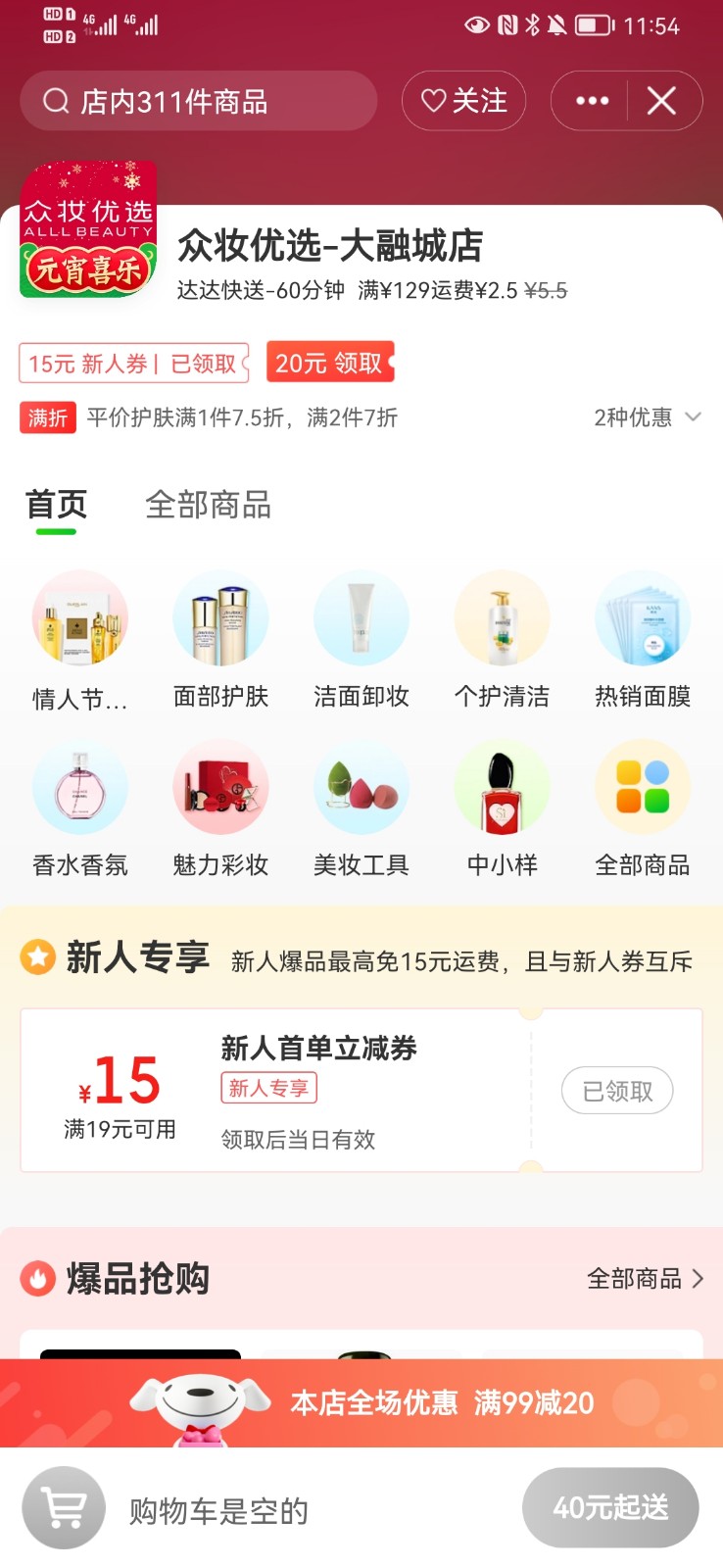
Task: Open 全部商品 arrow next to 爆品抢购
Action: (647, 1279)
